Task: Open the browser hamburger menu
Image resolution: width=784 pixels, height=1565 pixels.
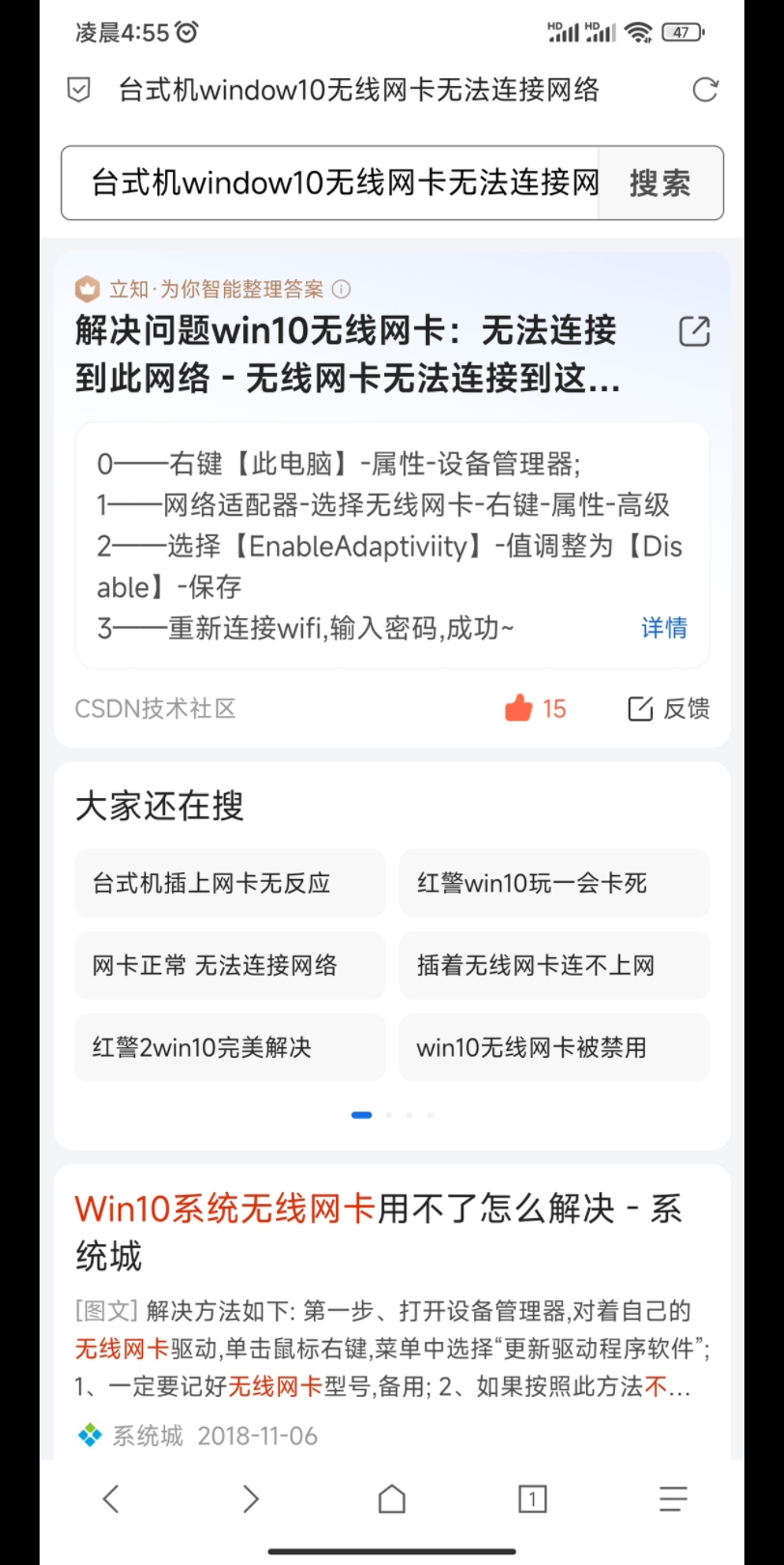Action: (x=673, y=1498)
